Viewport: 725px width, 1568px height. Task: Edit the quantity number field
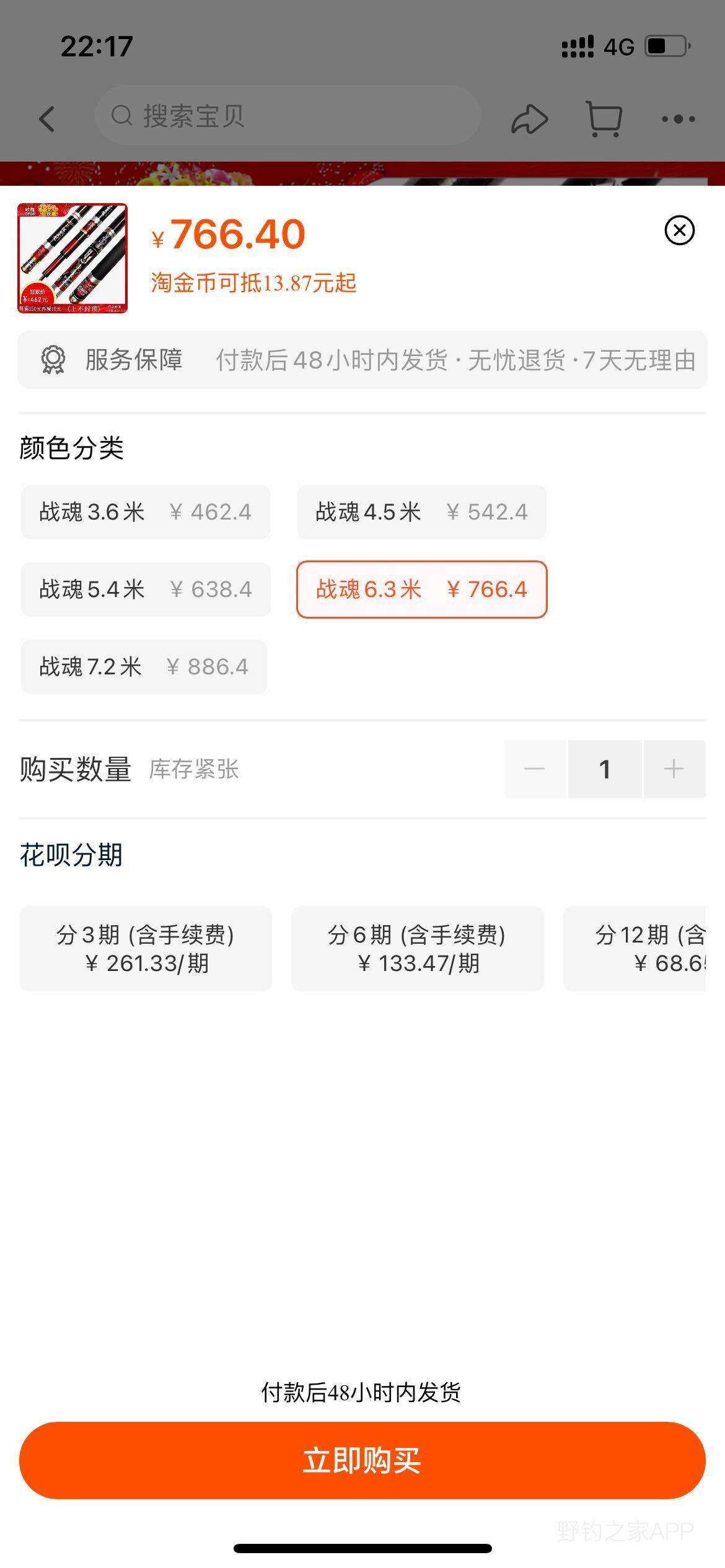point(605,769)
